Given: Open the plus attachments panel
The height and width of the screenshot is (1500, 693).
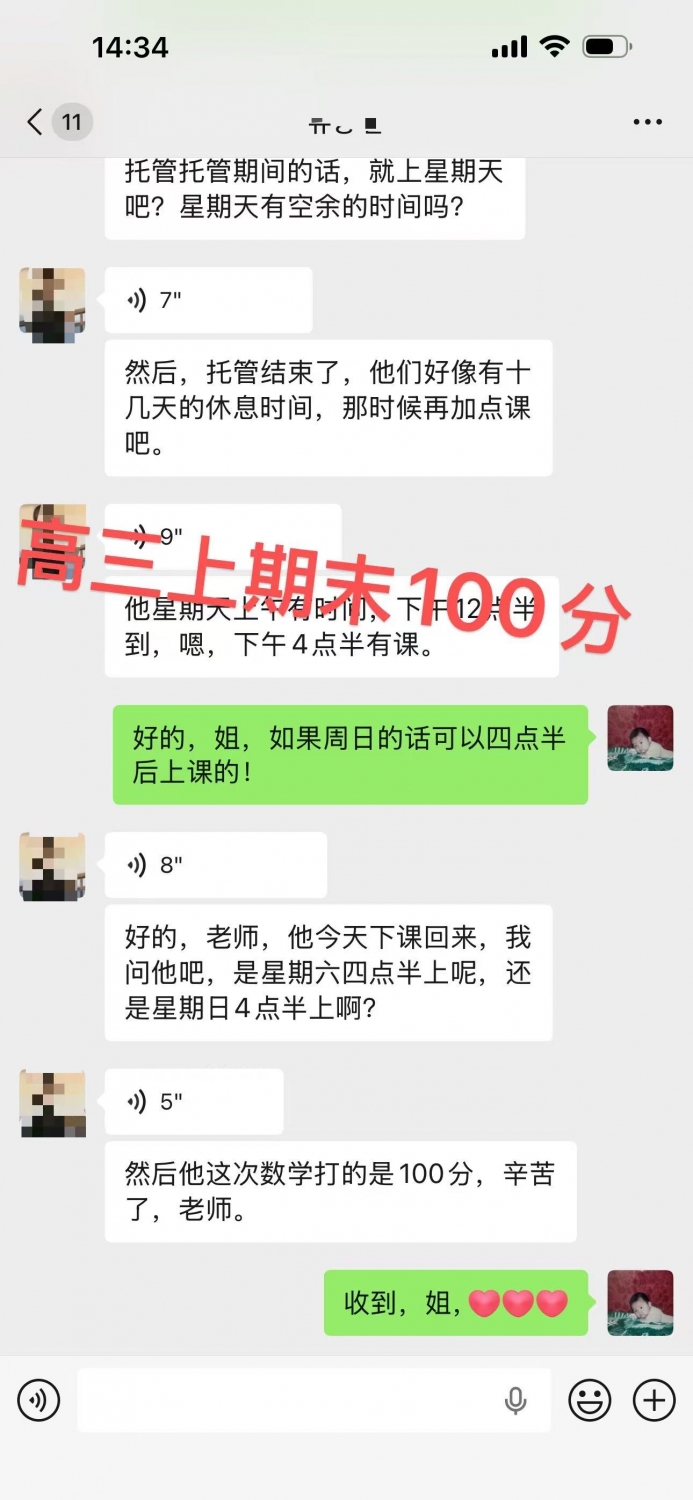Looking at the screenshot, I should 654,1401.
